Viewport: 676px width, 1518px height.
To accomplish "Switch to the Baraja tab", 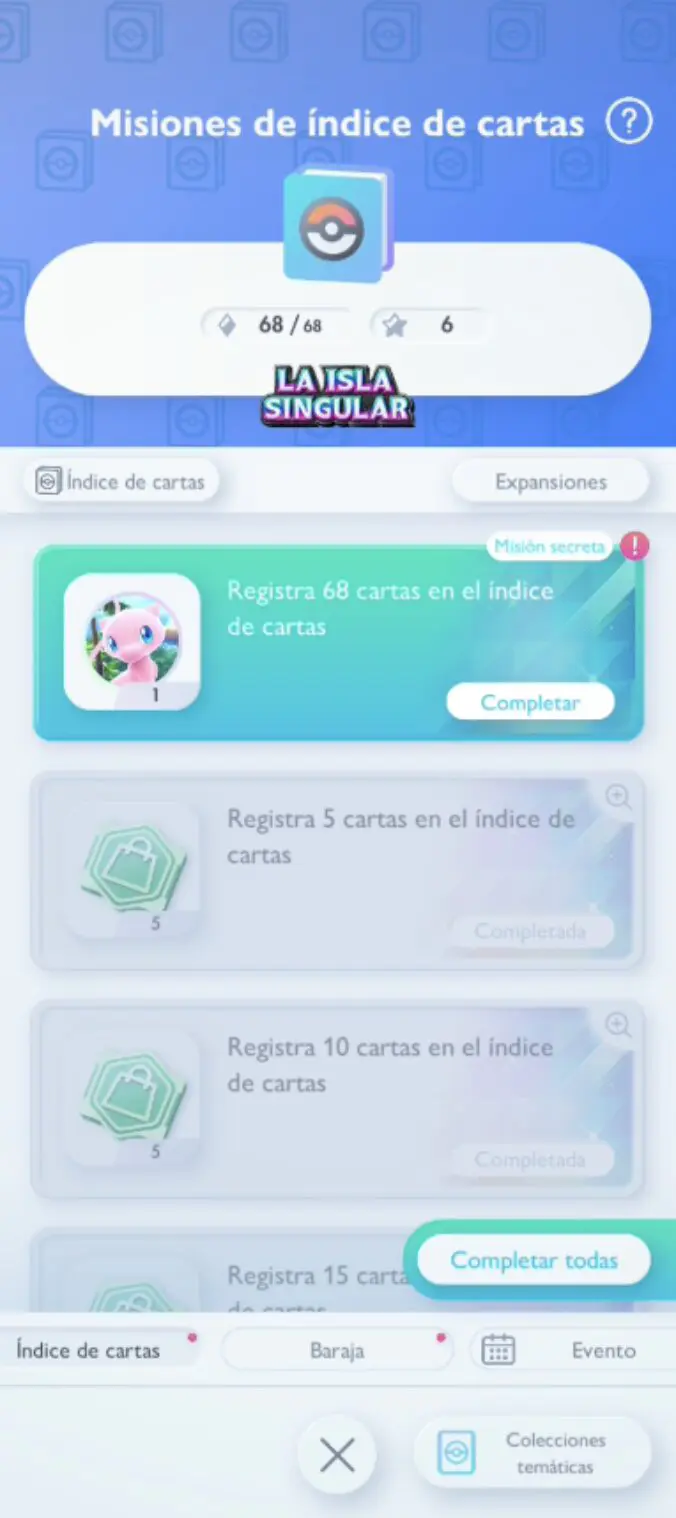I will (337, 1350).
